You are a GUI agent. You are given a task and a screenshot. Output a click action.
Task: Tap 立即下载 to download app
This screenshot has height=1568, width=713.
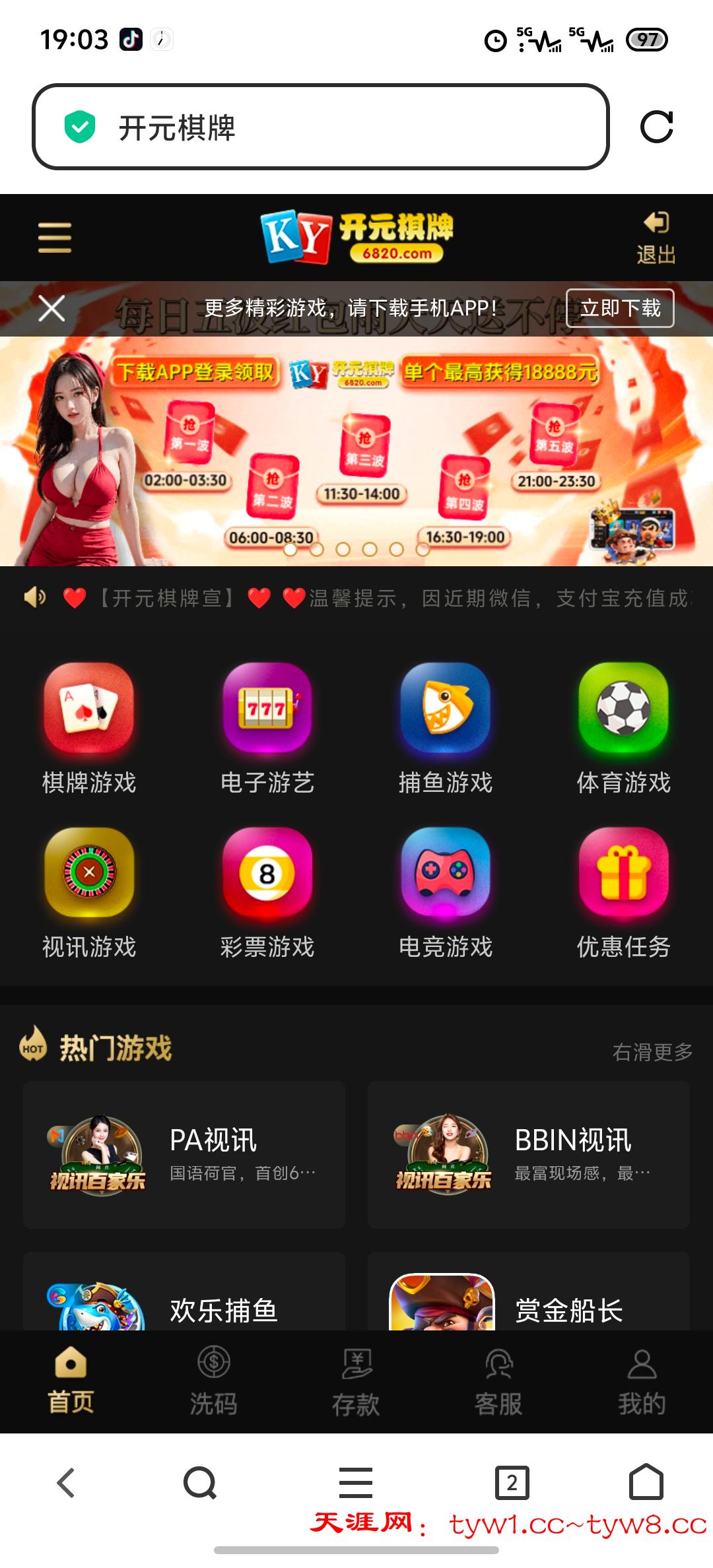pyautogui.click(x=620, y=308)
